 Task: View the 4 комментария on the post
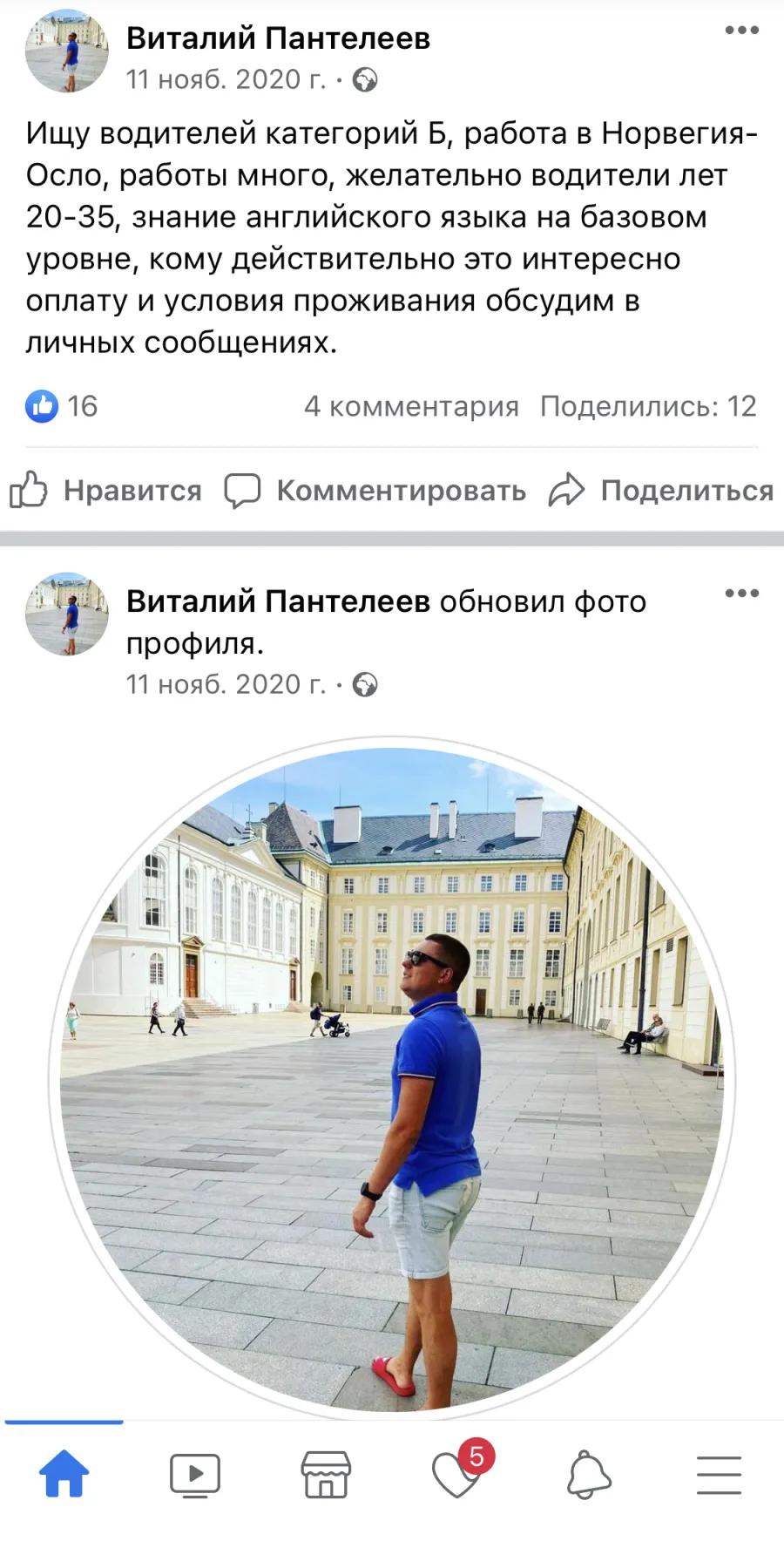click(411, 406)
